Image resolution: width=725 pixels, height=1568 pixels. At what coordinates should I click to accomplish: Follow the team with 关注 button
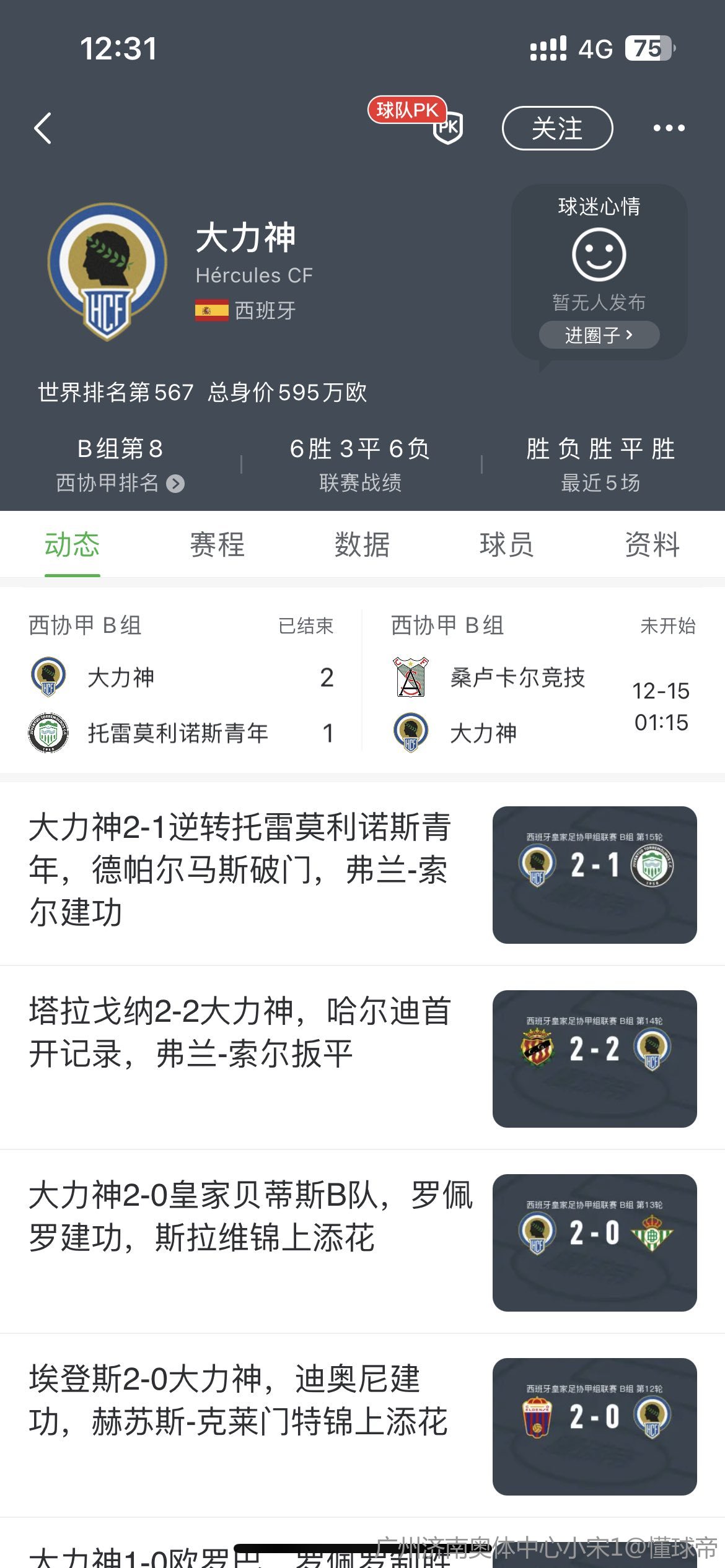(x=557, y=128)
